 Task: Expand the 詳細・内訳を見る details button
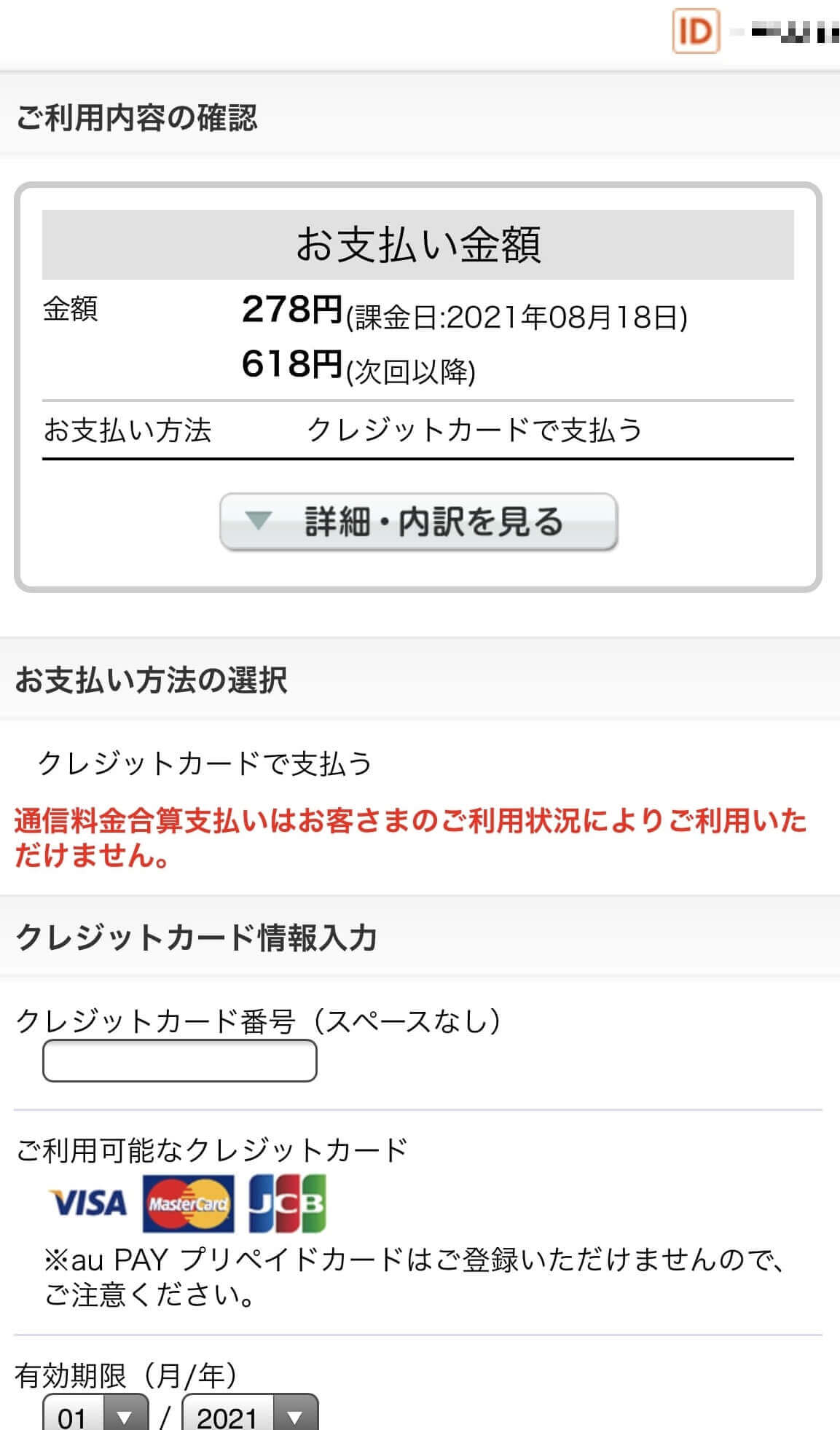[419, 522]
